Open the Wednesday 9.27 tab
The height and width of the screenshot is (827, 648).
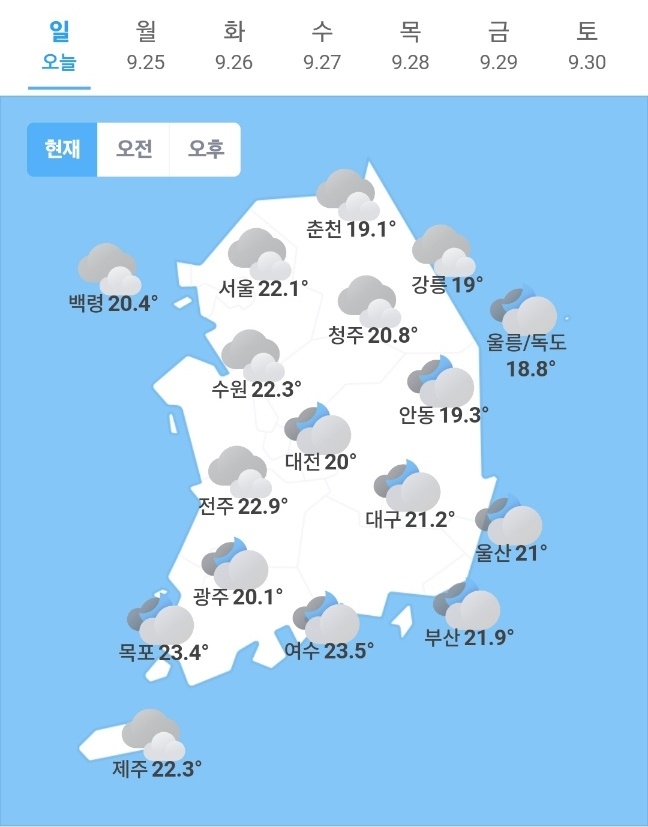322,45
